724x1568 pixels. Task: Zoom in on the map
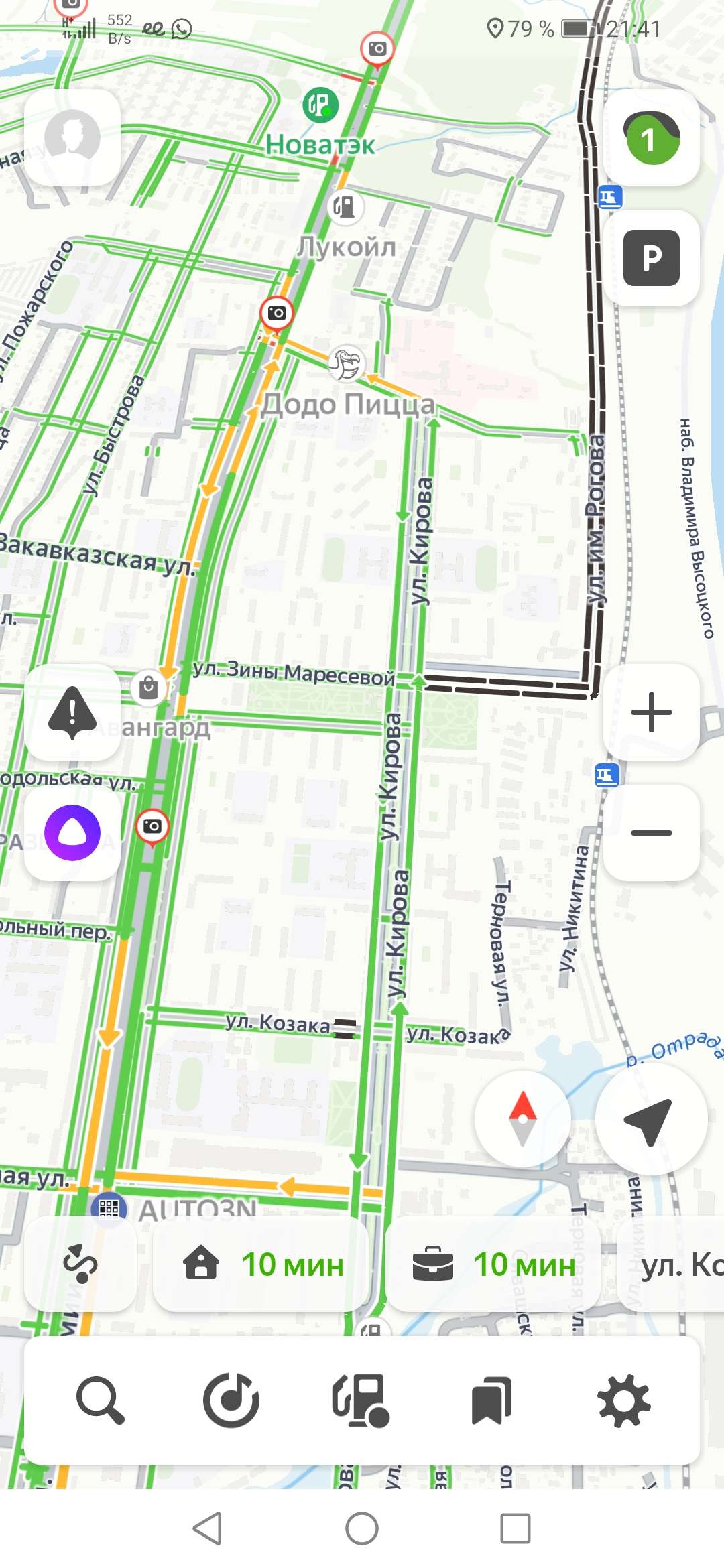click(x=652, y=712)
